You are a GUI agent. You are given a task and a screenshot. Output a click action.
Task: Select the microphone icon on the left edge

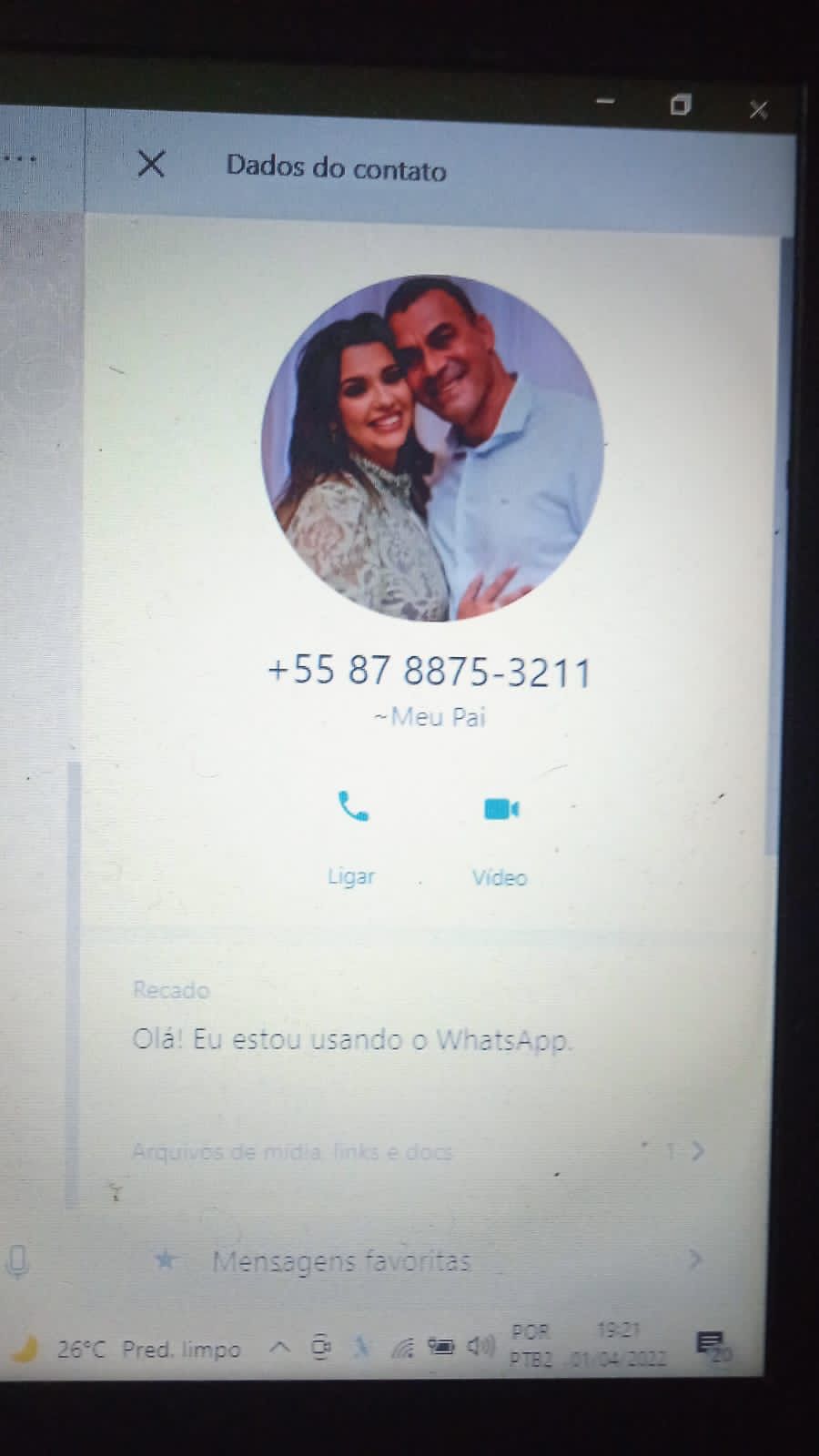pos(16,1262)
